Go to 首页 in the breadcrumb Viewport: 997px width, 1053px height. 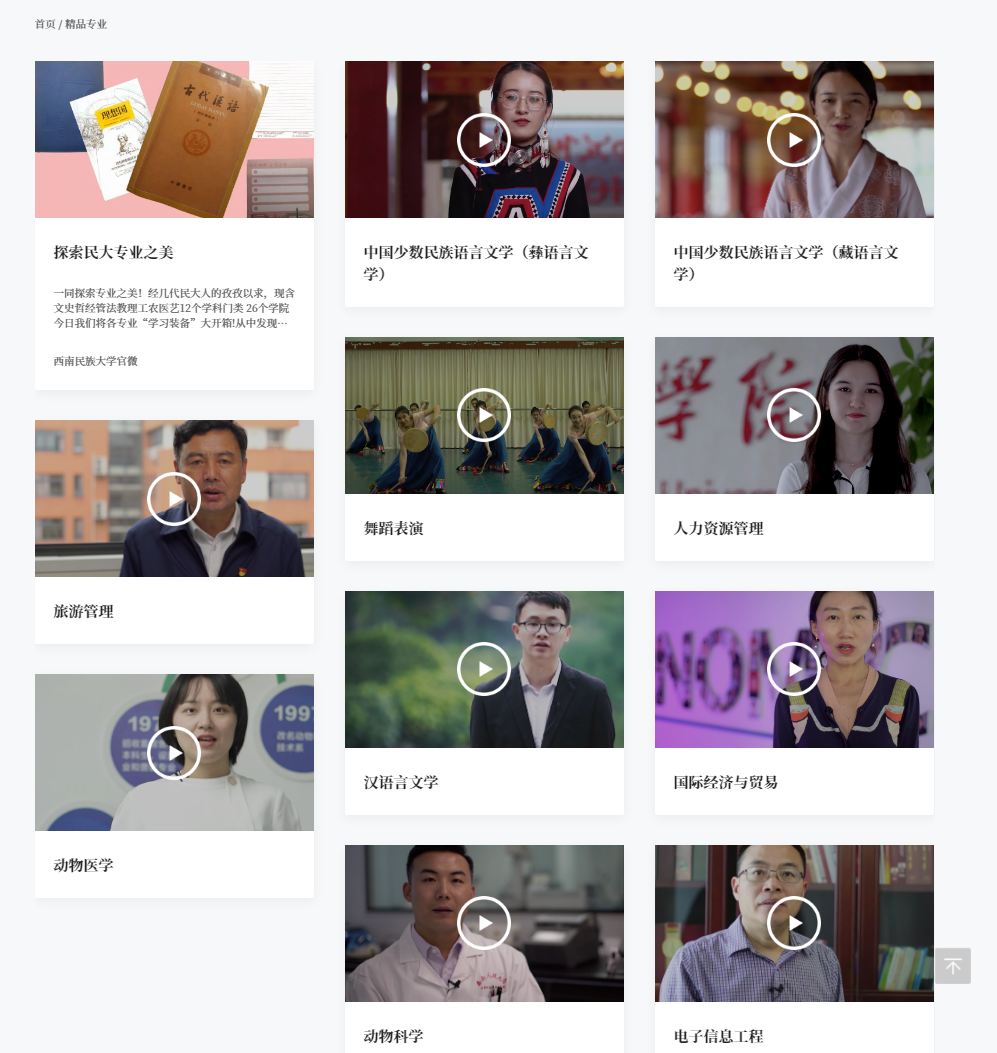click(x=45, y=24)
